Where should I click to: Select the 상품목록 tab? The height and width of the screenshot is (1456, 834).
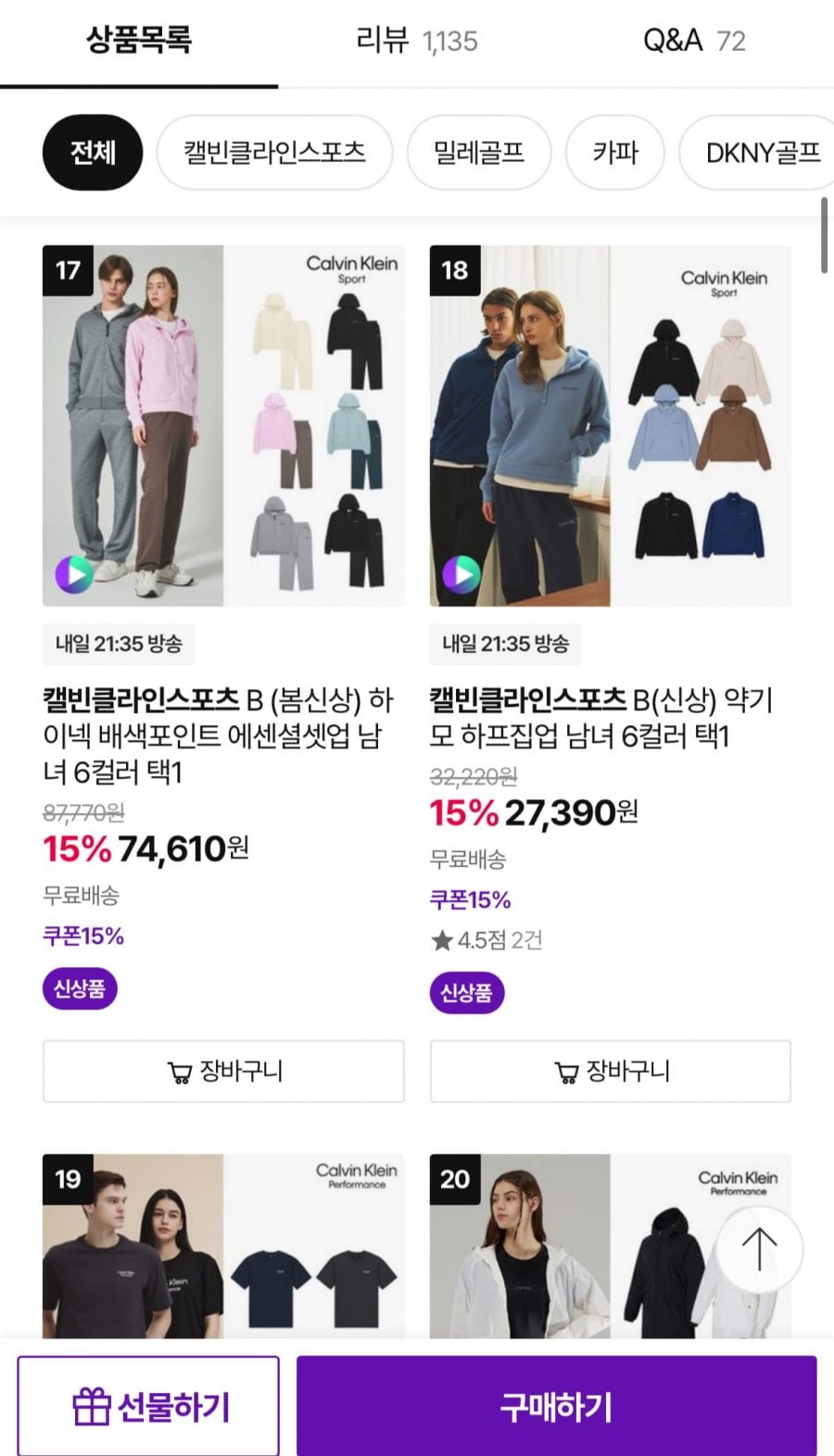(139, 41)
